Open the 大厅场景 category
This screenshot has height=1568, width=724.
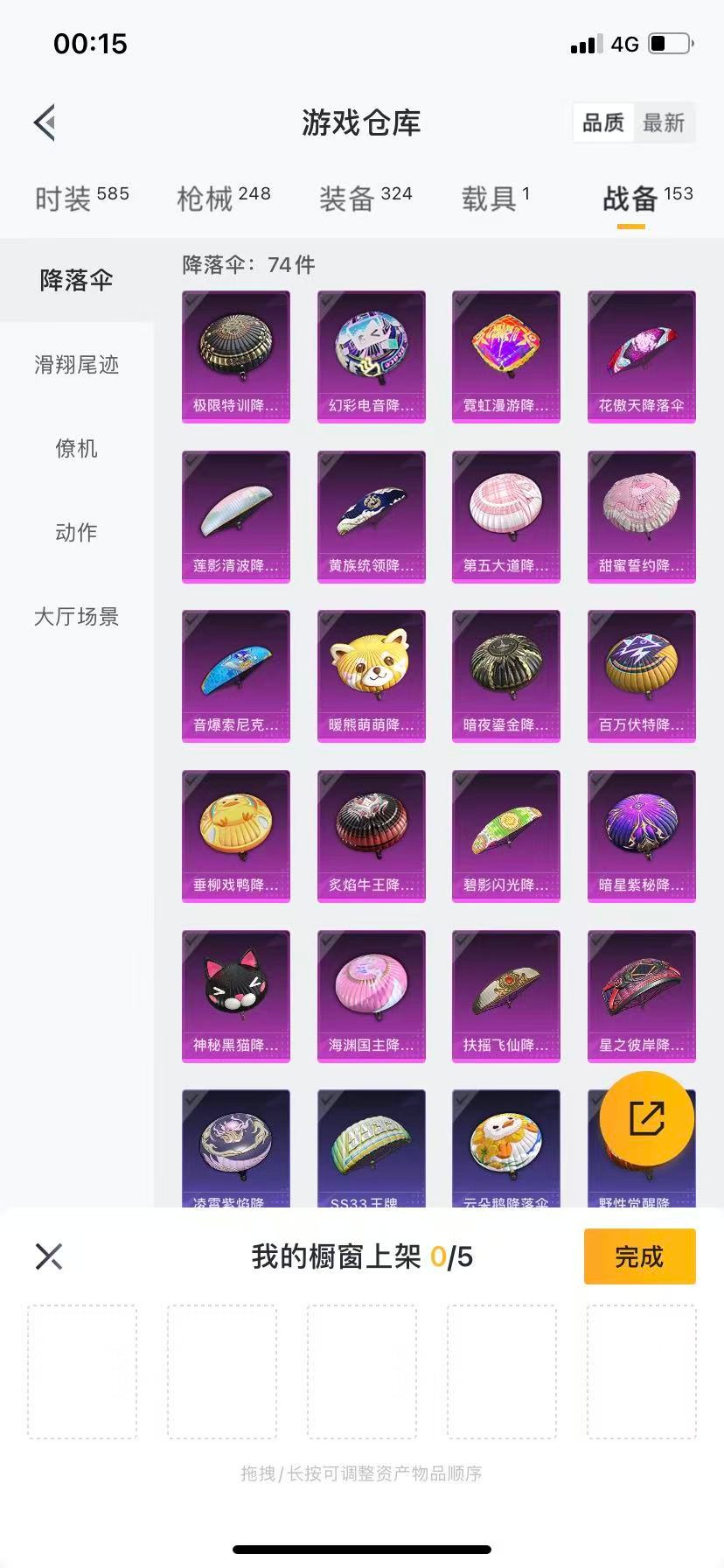pos(76,617)
